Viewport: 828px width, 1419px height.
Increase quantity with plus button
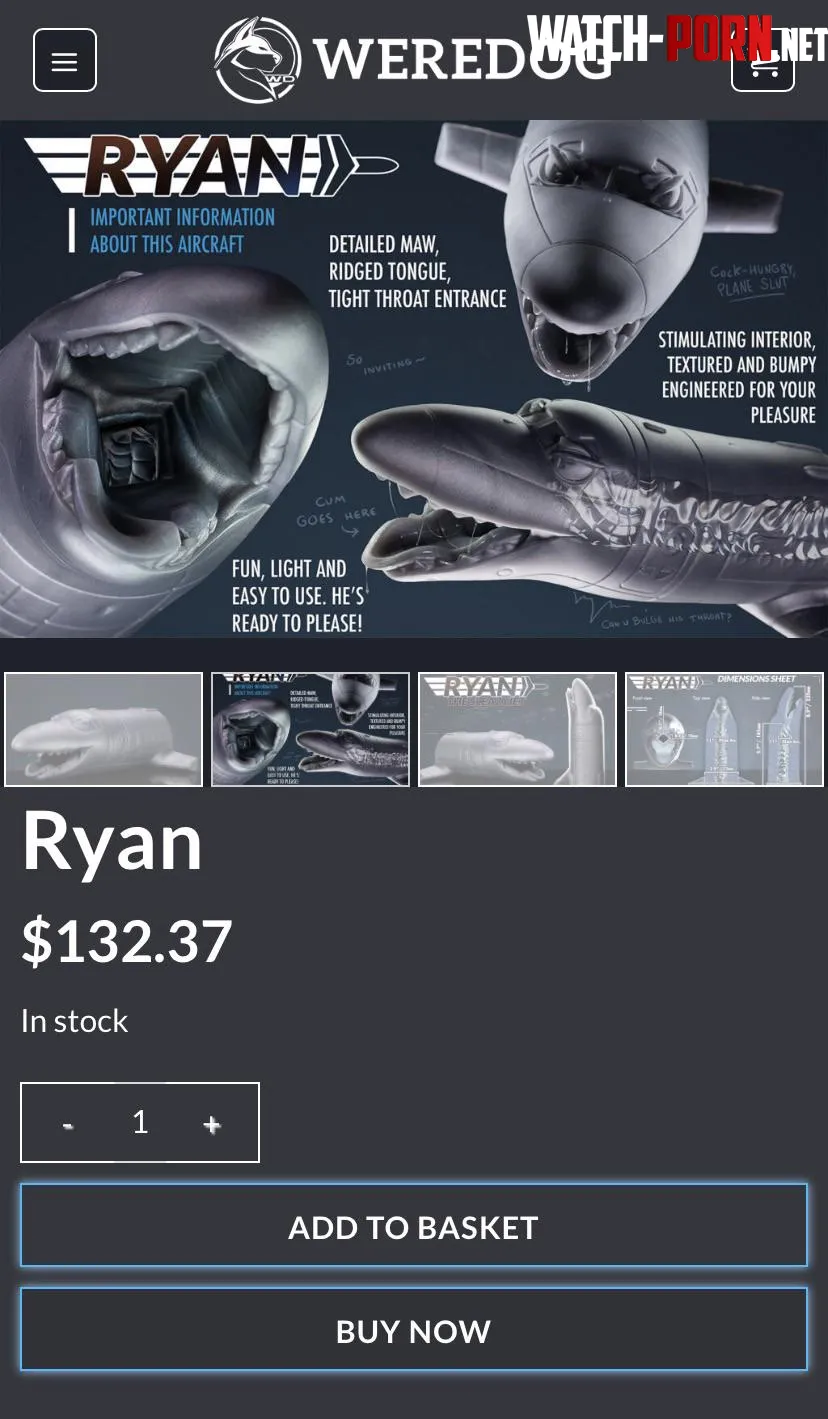point(211,1124)
